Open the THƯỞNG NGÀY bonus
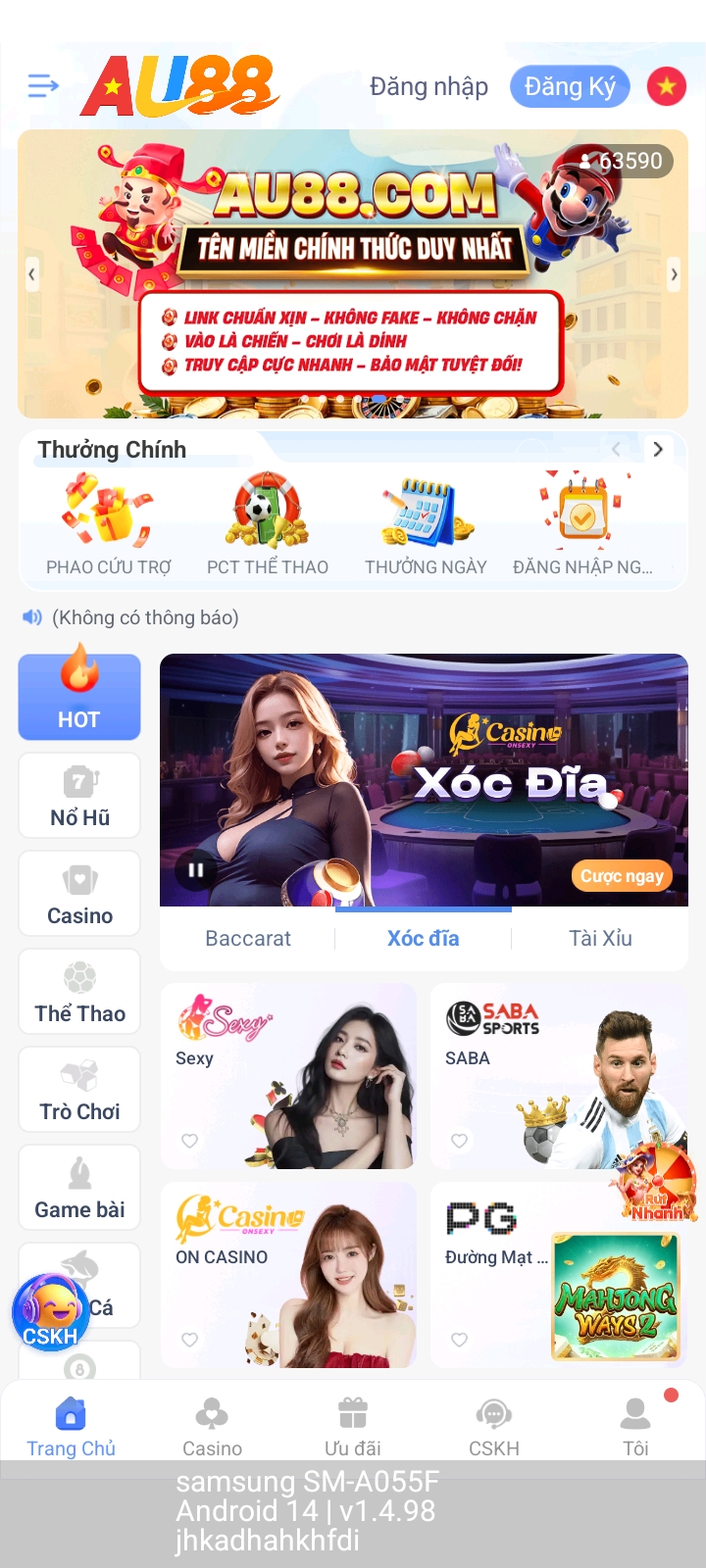 pos(426,524)
